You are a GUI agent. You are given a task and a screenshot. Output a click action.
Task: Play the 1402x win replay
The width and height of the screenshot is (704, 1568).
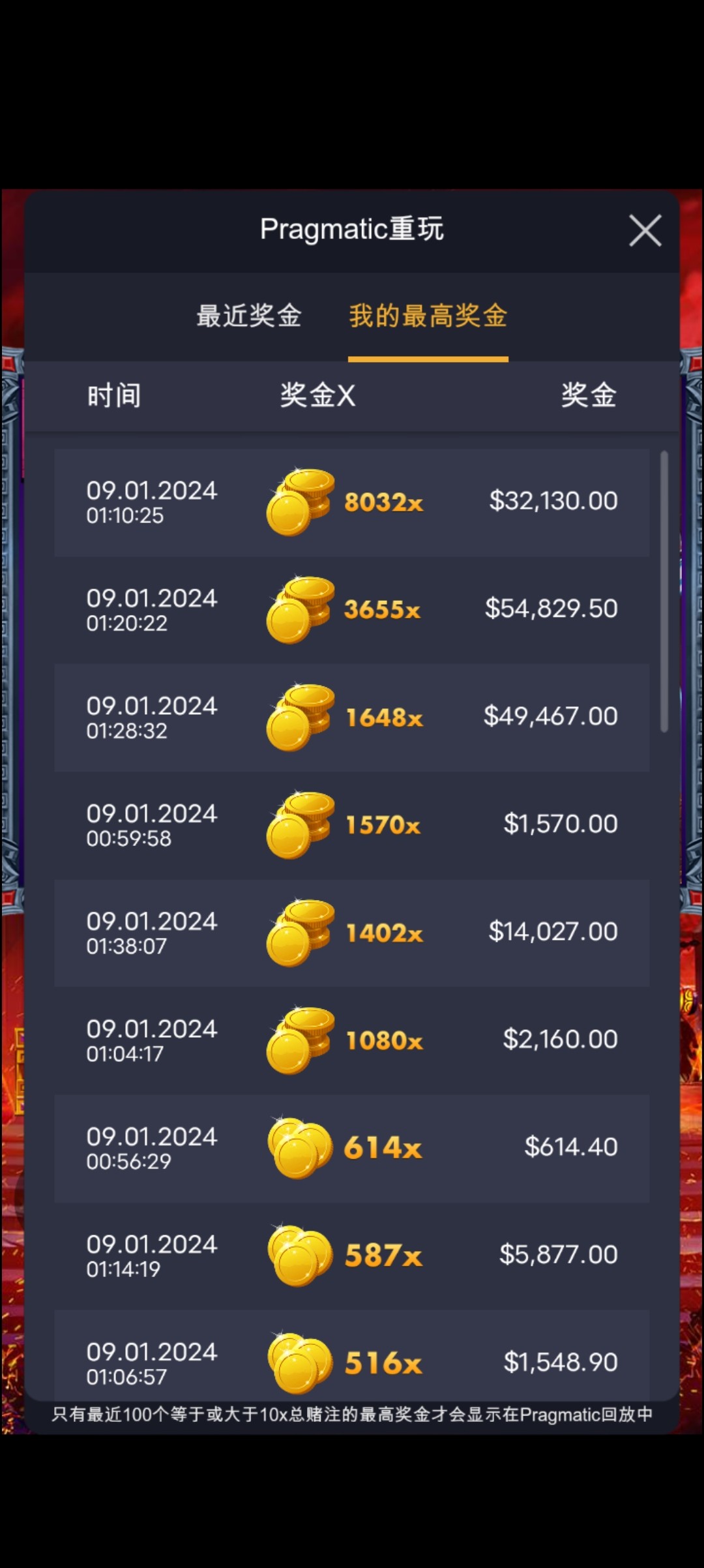[351, 933]
